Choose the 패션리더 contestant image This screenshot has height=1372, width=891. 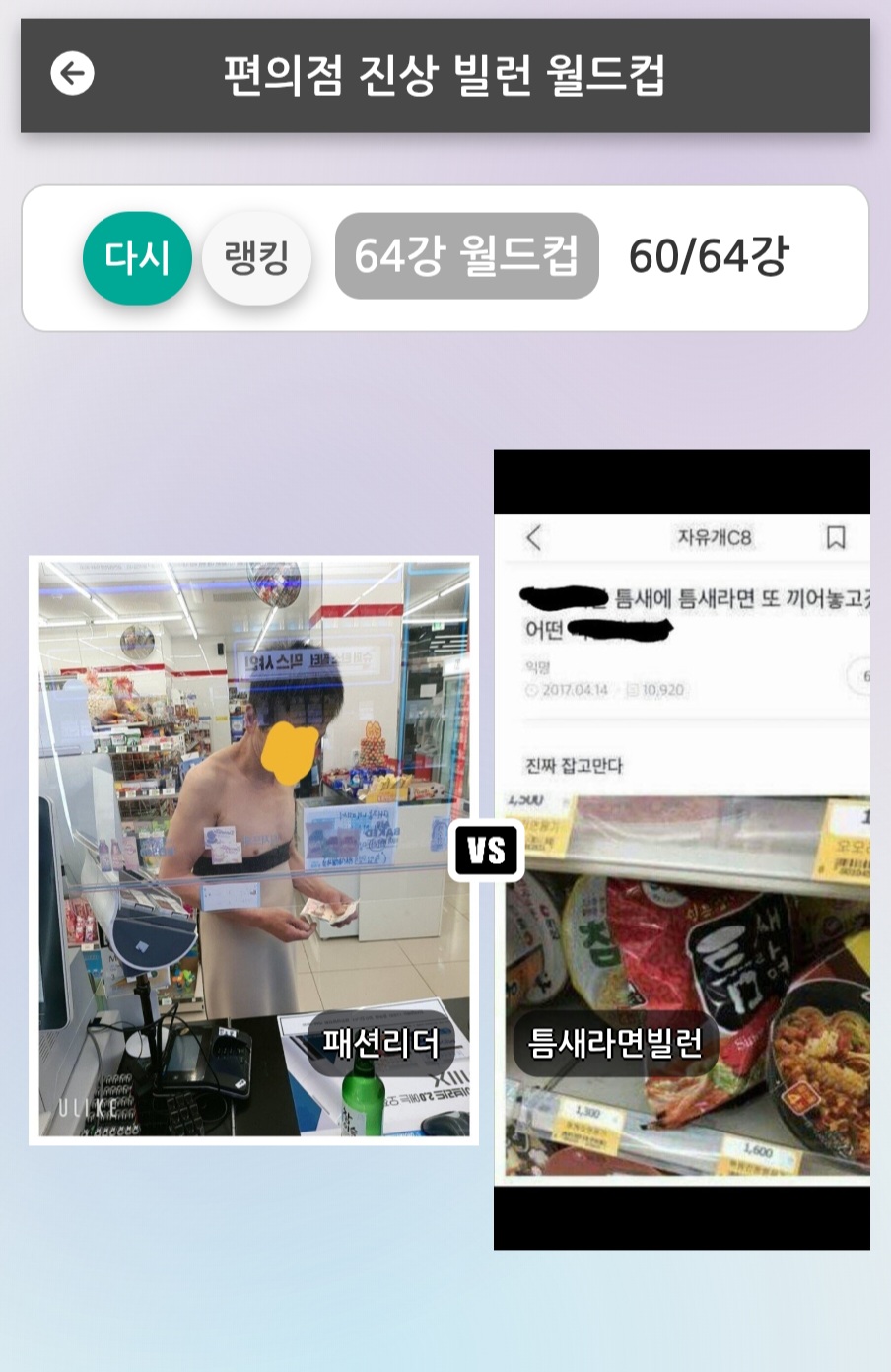tap(253, 848)
